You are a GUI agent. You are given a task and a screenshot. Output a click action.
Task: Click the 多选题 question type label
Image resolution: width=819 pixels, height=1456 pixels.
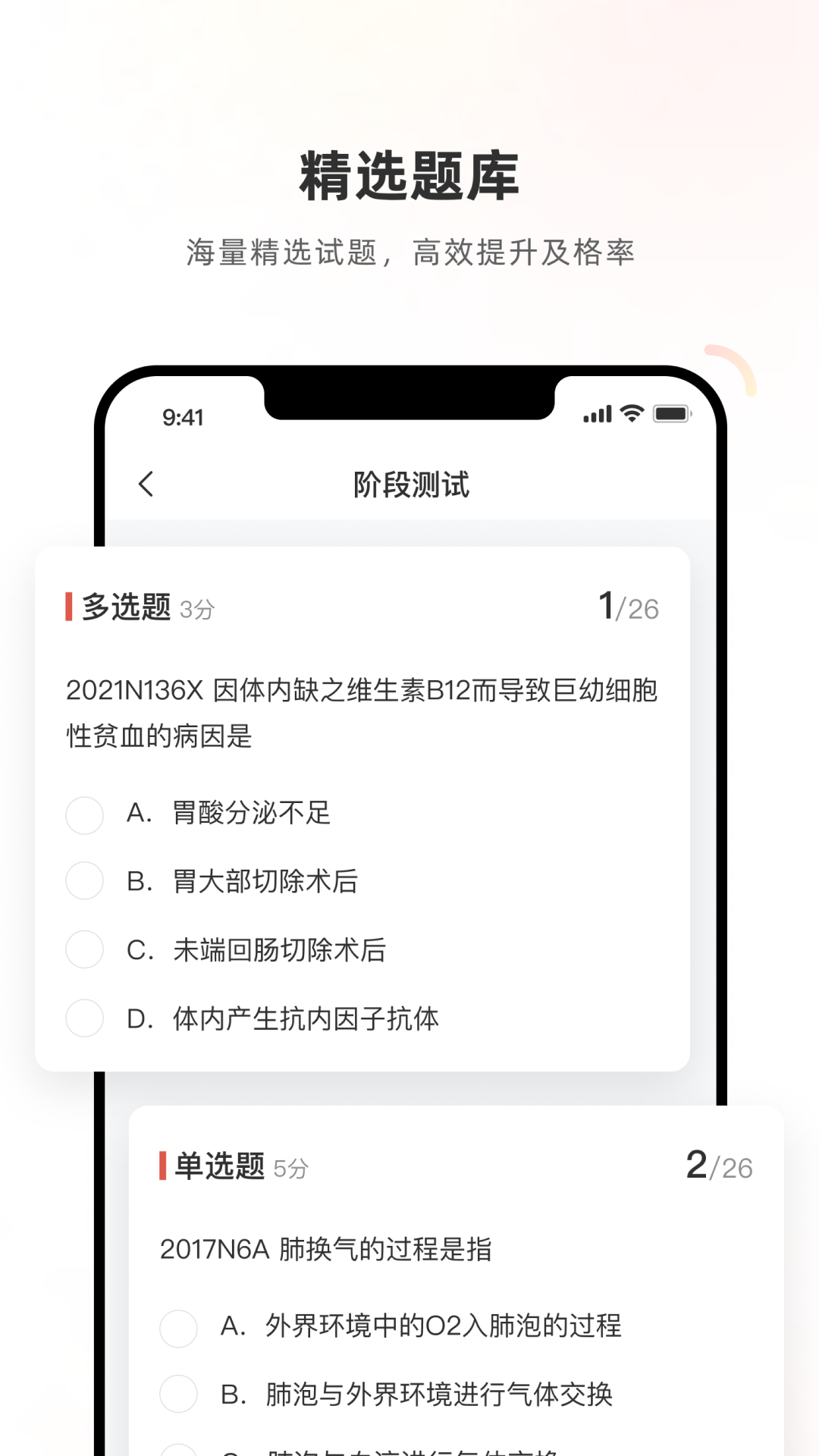(x=125, y=607)
